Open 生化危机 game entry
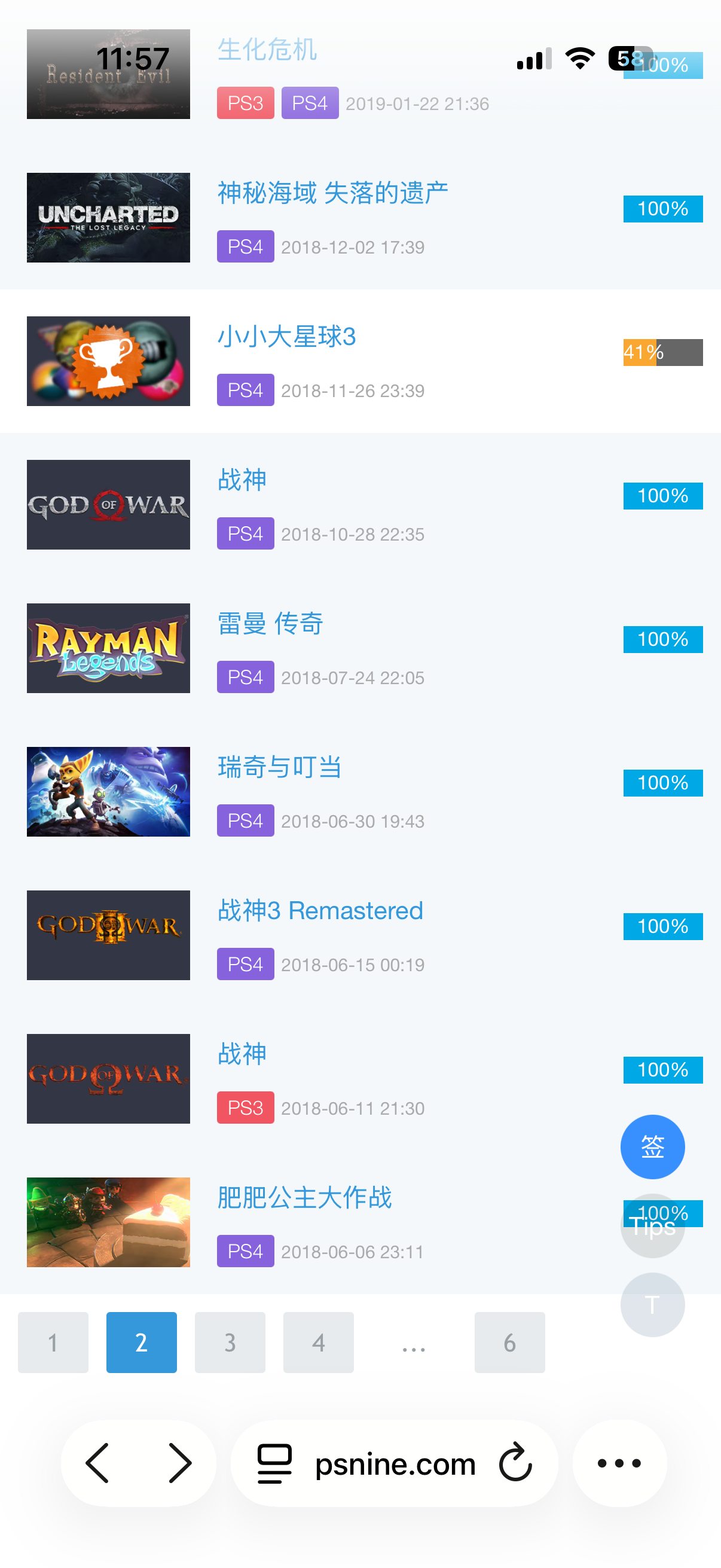Image resolution: width=721 pixels, height=1568 pixels. [x=267, y=50]
